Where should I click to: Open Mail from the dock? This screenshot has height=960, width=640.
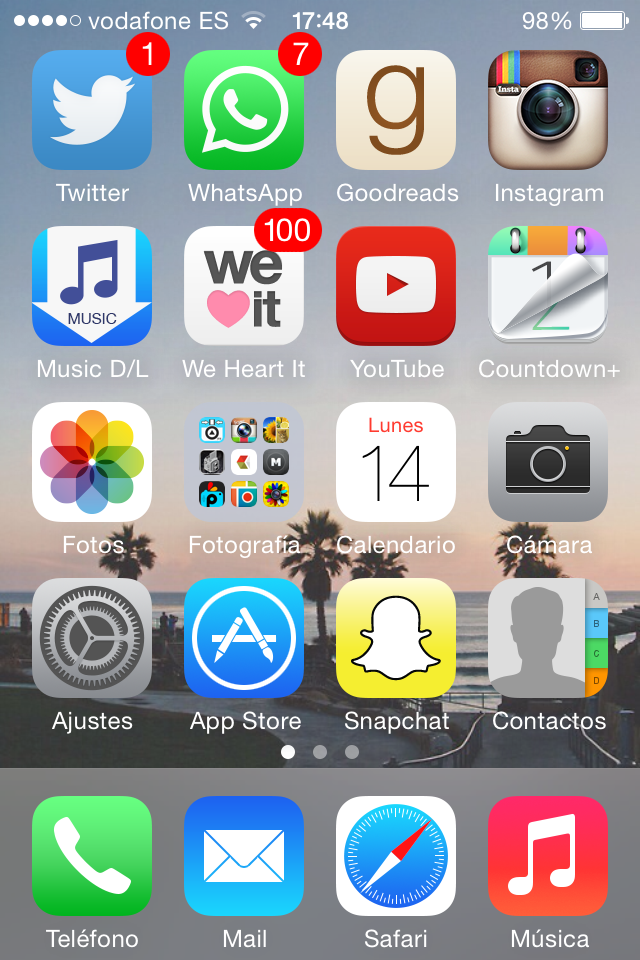244,856
